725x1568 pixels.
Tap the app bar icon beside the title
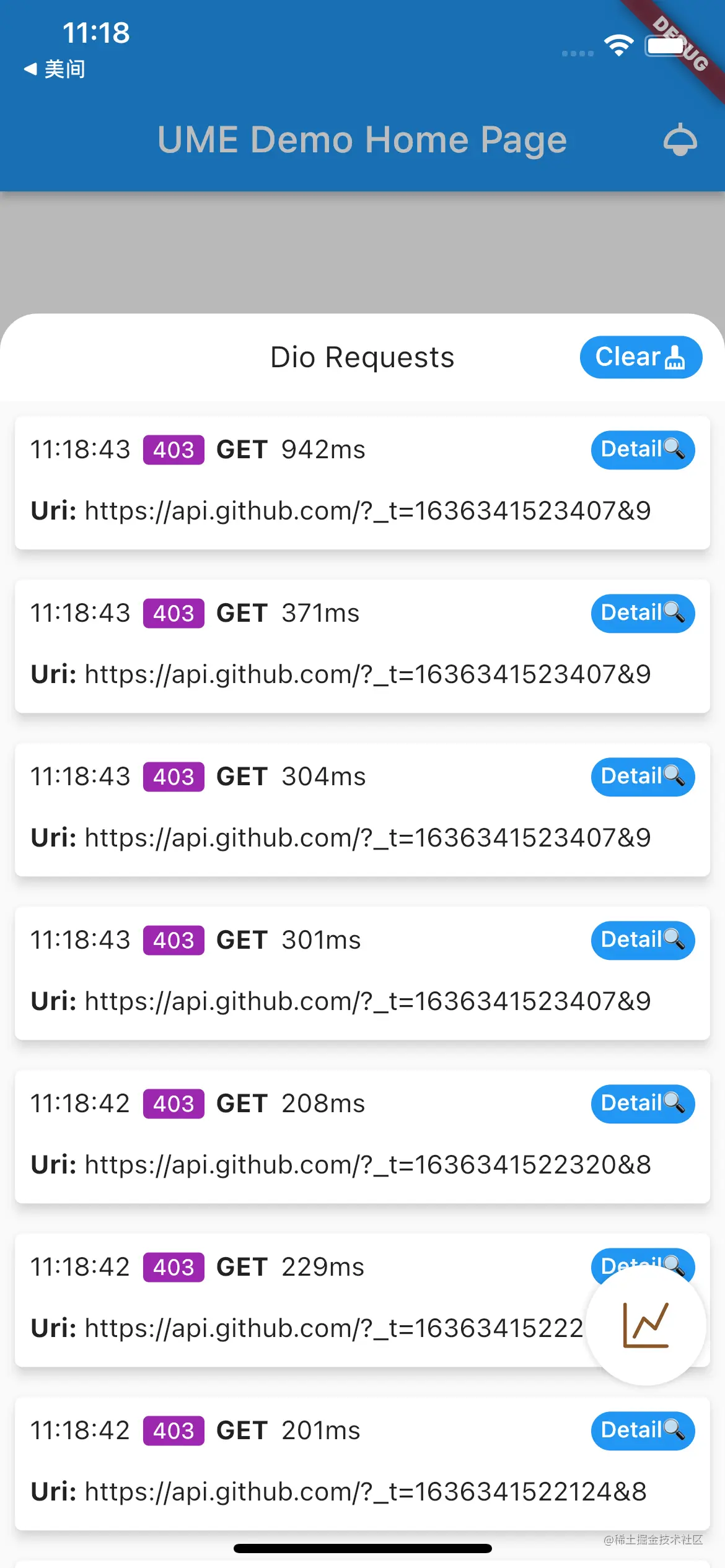click(680, 140)
